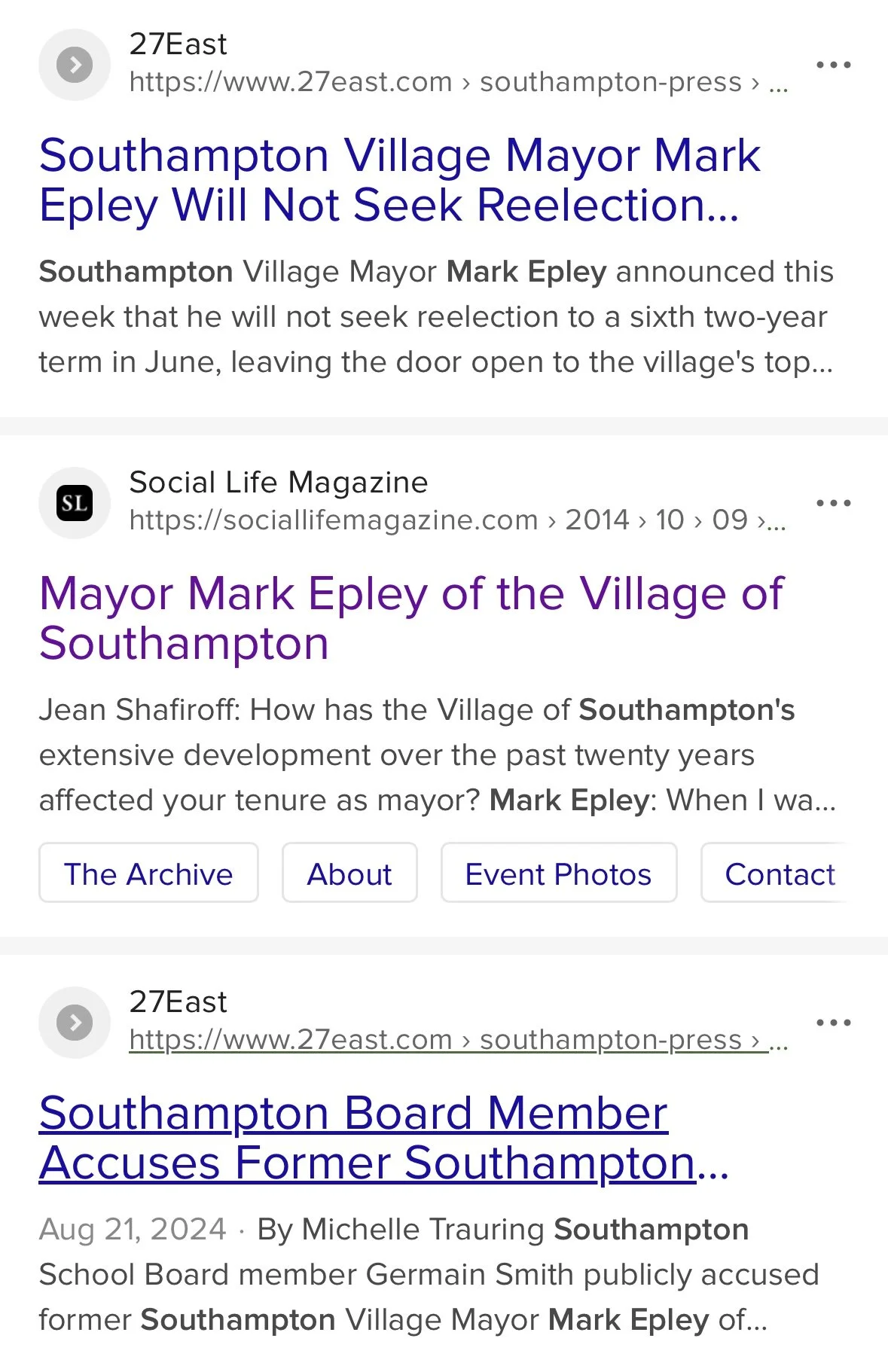Open more options for the Board Member result
The image size is (888, 1372).
[x=834, y=1023]
